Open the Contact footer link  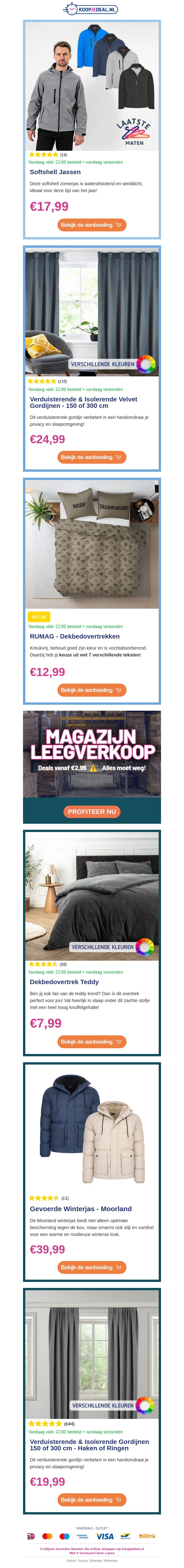(71, 1561)
